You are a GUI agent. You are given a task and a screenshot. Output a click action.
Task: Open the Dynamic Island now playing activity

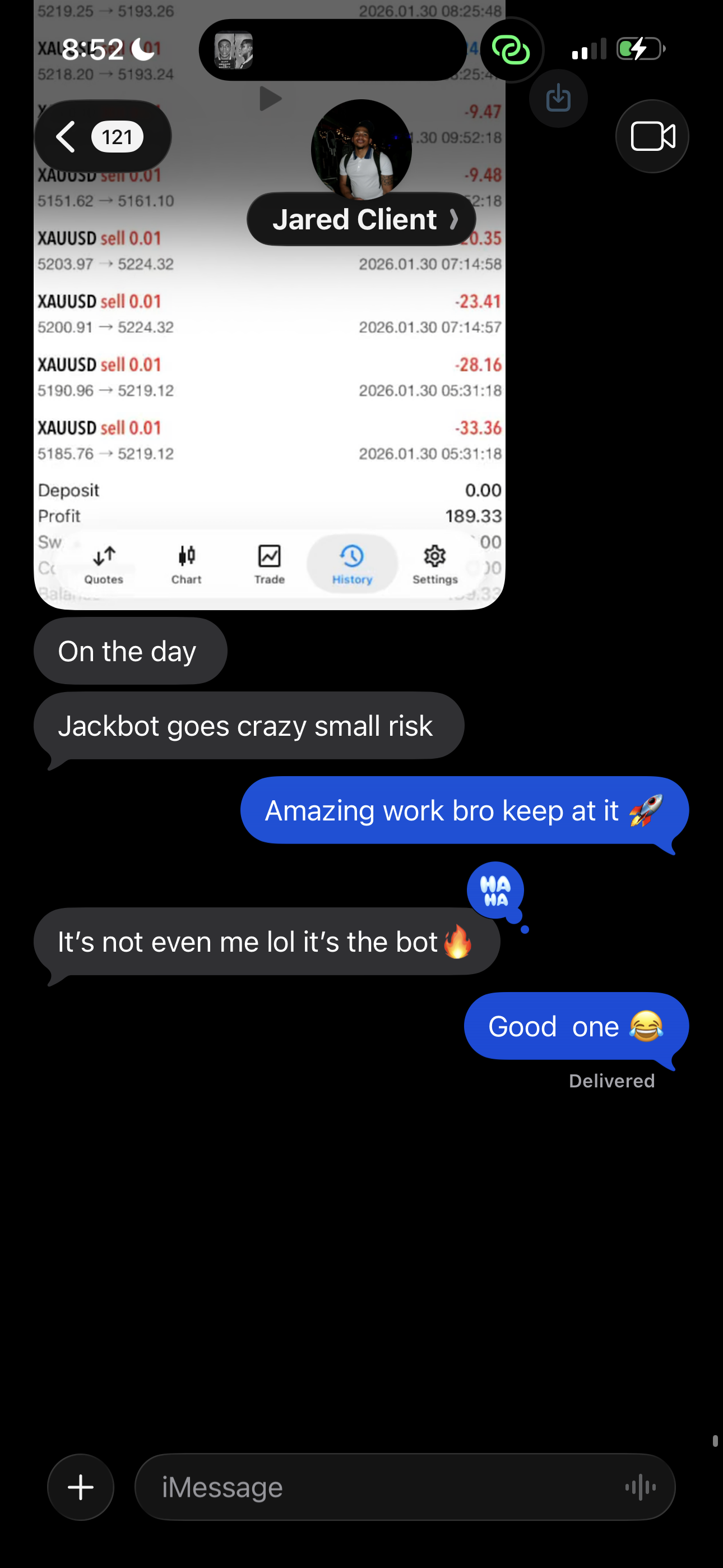tap(332, 50)
